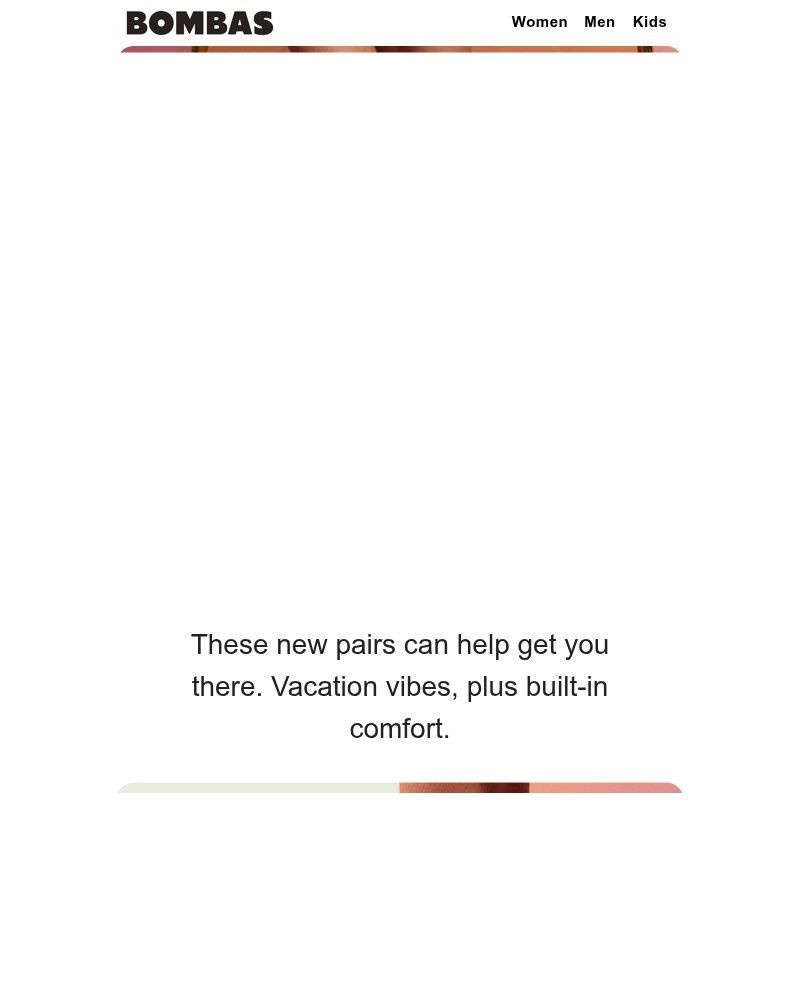Open the Kids navigation link
This screenshot has width=800, height=1000.
650,22
